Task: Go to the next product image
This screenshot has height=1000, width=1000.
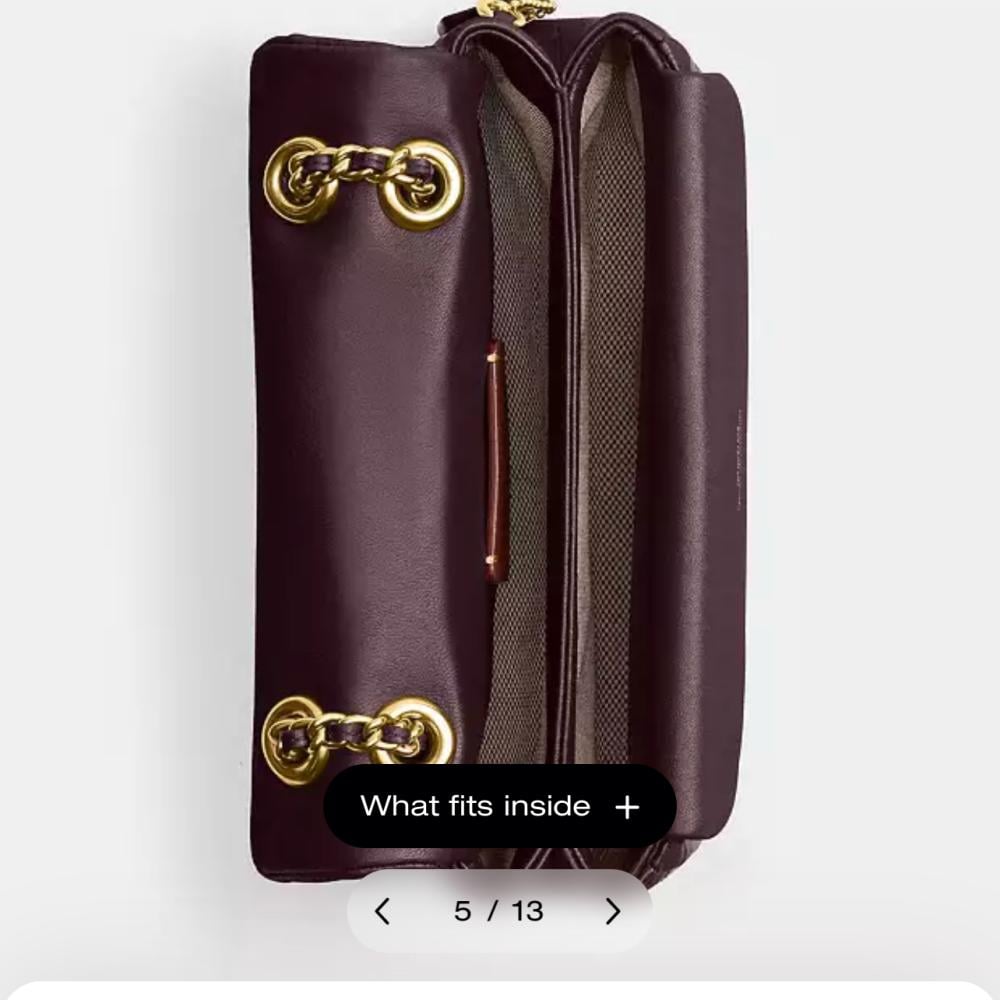Action: (614, 911)
